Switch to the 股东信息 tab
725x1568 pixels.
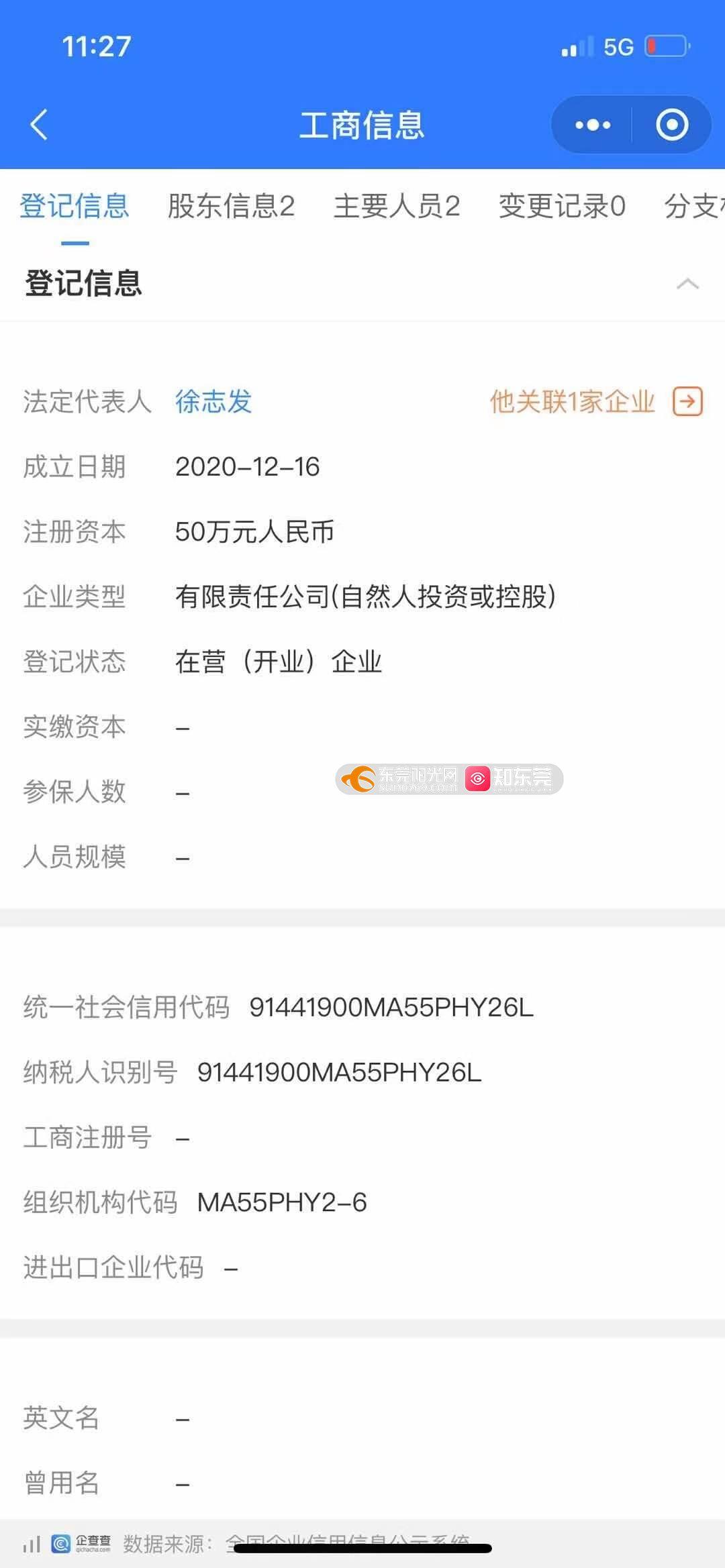(x=231, y=206)
